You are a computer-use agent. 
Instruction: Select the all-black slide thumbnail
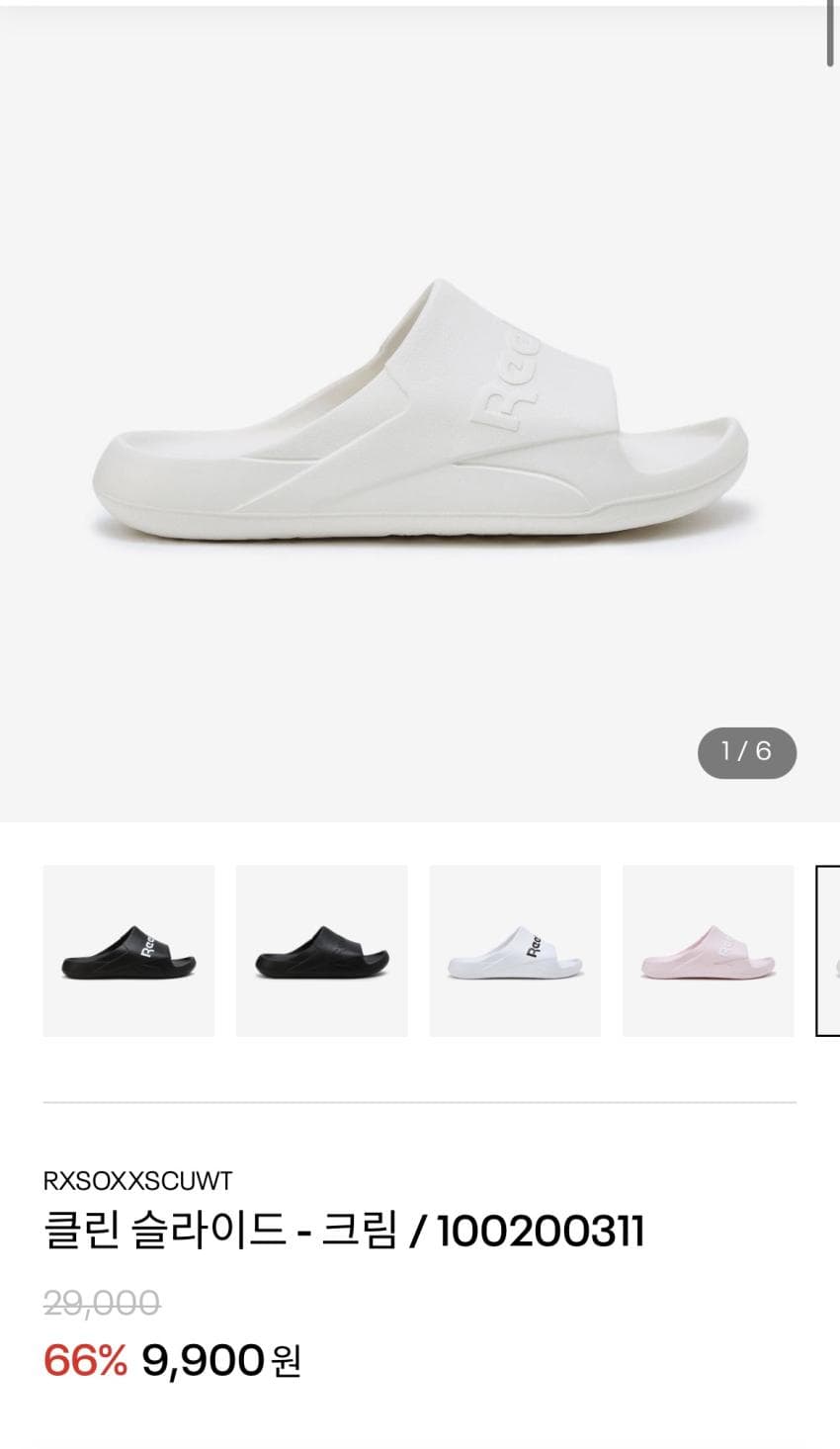click(322, 951)
